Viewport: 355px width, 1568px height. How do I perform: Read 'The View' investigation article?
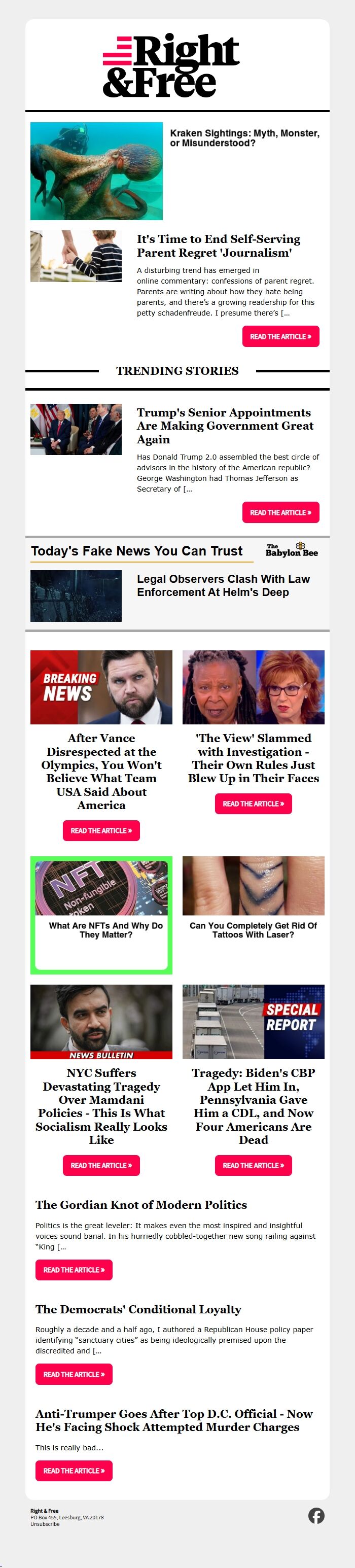(x=253, y=804)
